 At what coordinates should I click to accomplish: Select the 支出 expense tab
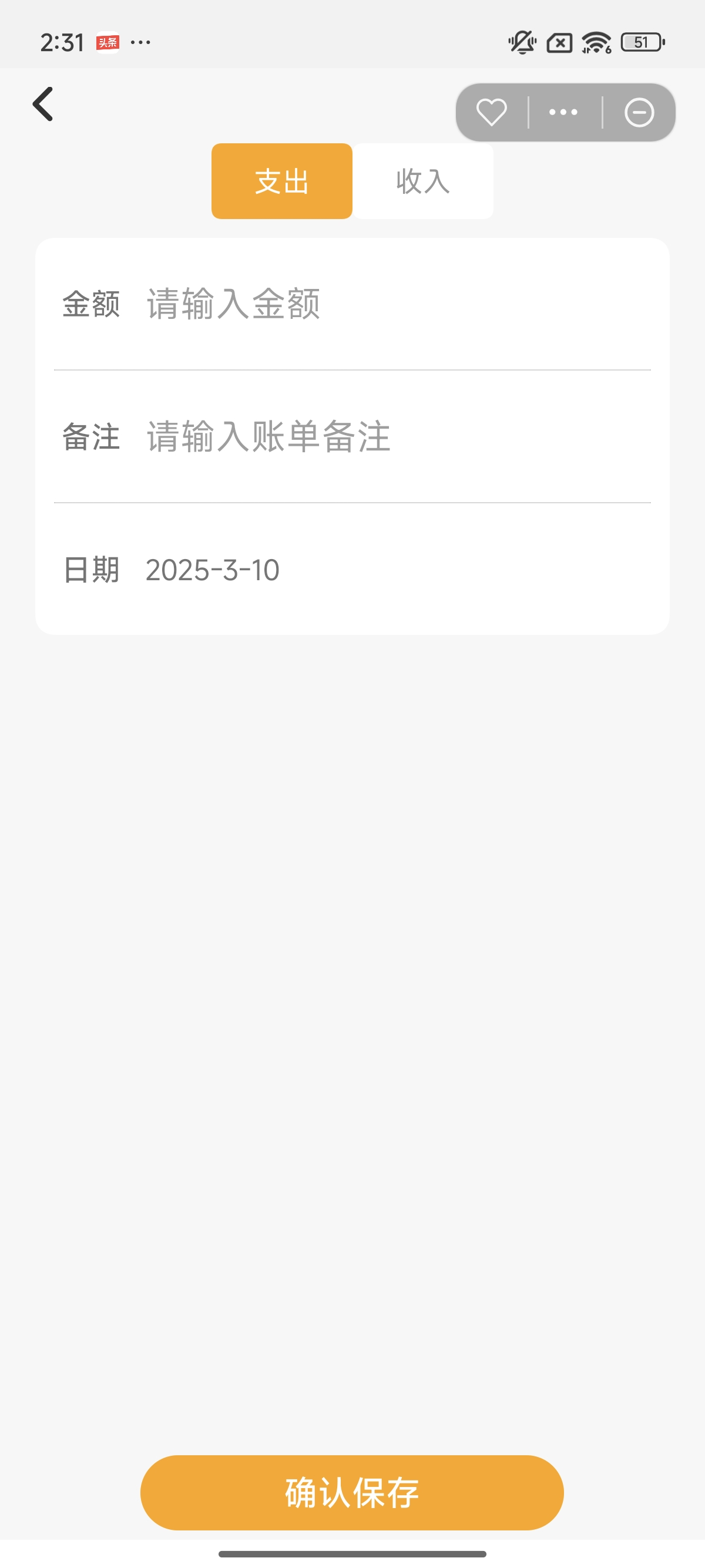(282, 181)
